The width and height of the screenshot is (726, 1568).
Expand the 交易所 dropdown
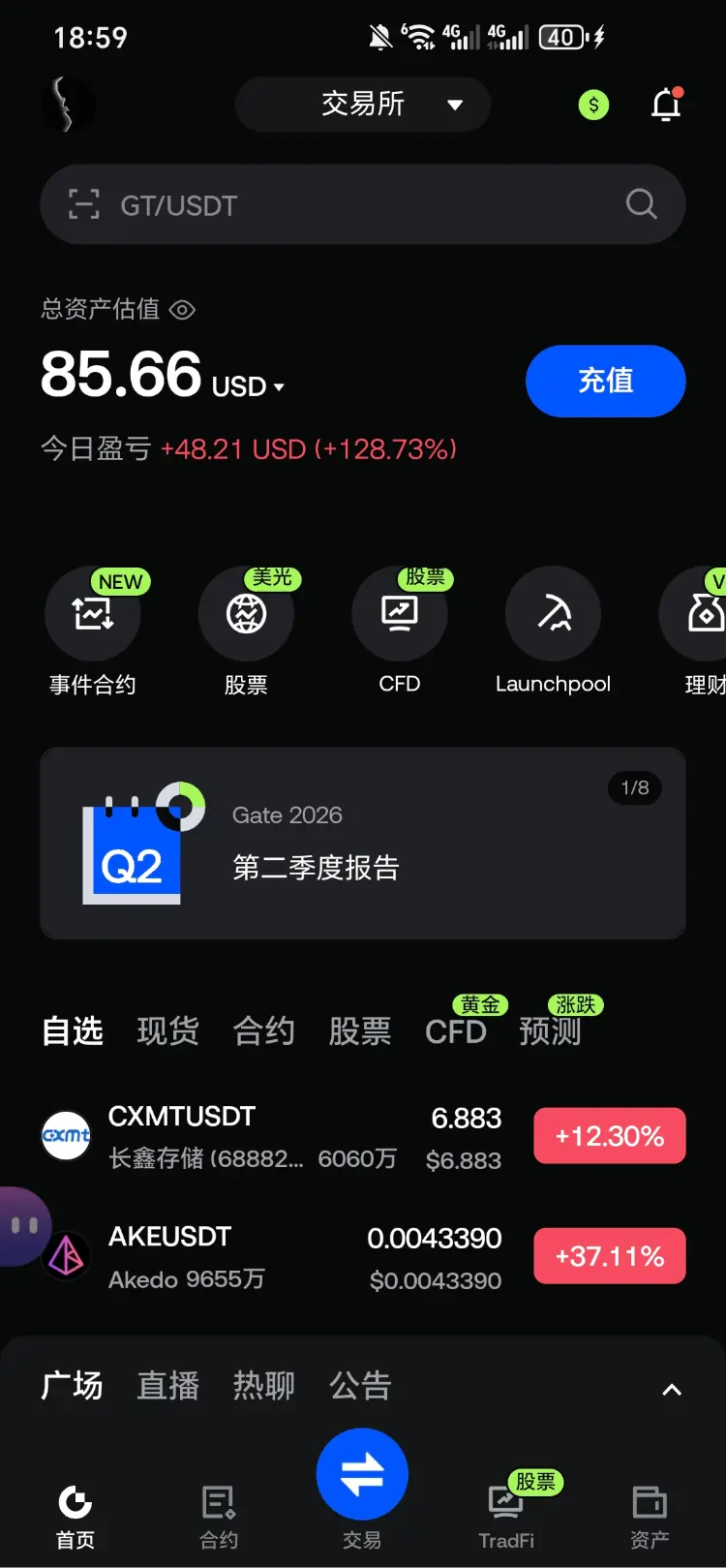click(x=363, y=105)
